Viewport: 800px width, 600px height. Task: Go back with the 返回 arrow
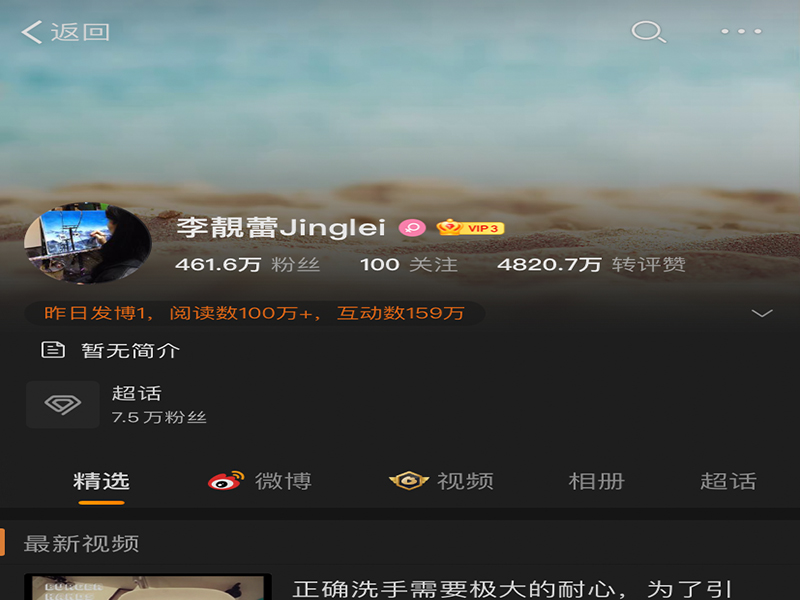point(64,32)
